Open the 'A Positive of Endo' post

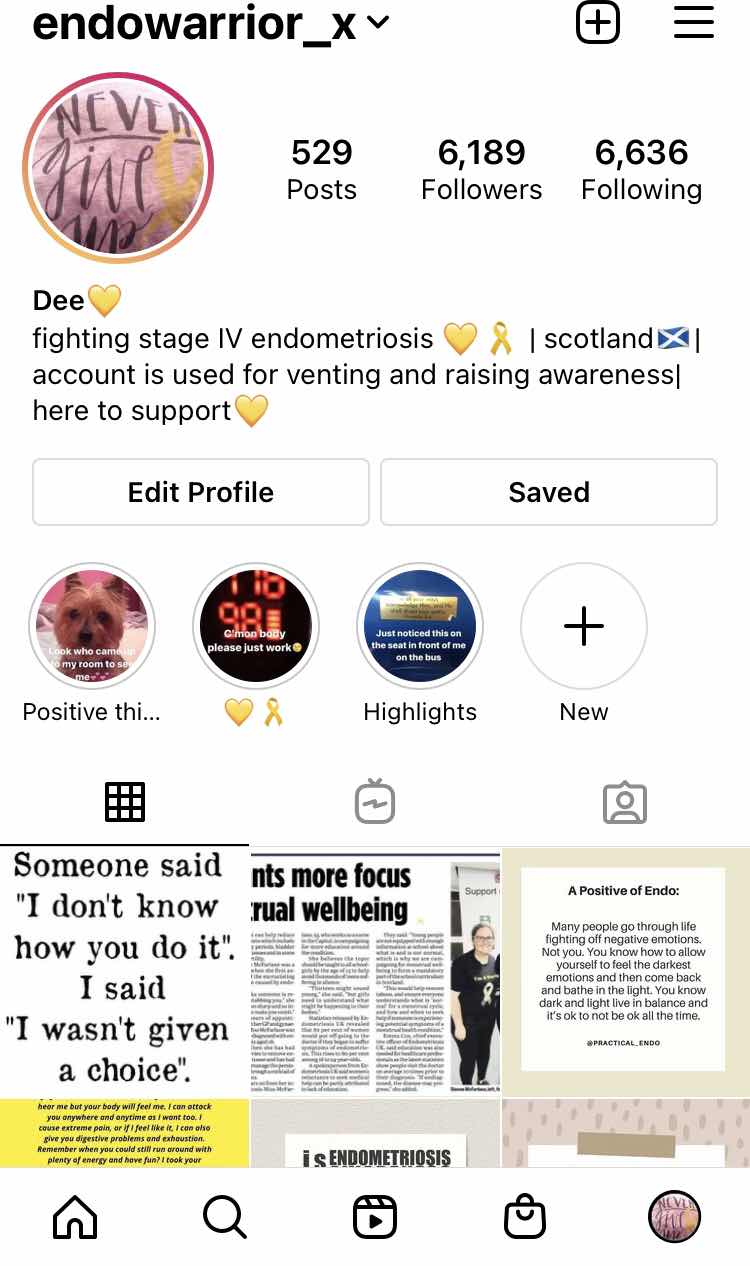coord(625,970)
